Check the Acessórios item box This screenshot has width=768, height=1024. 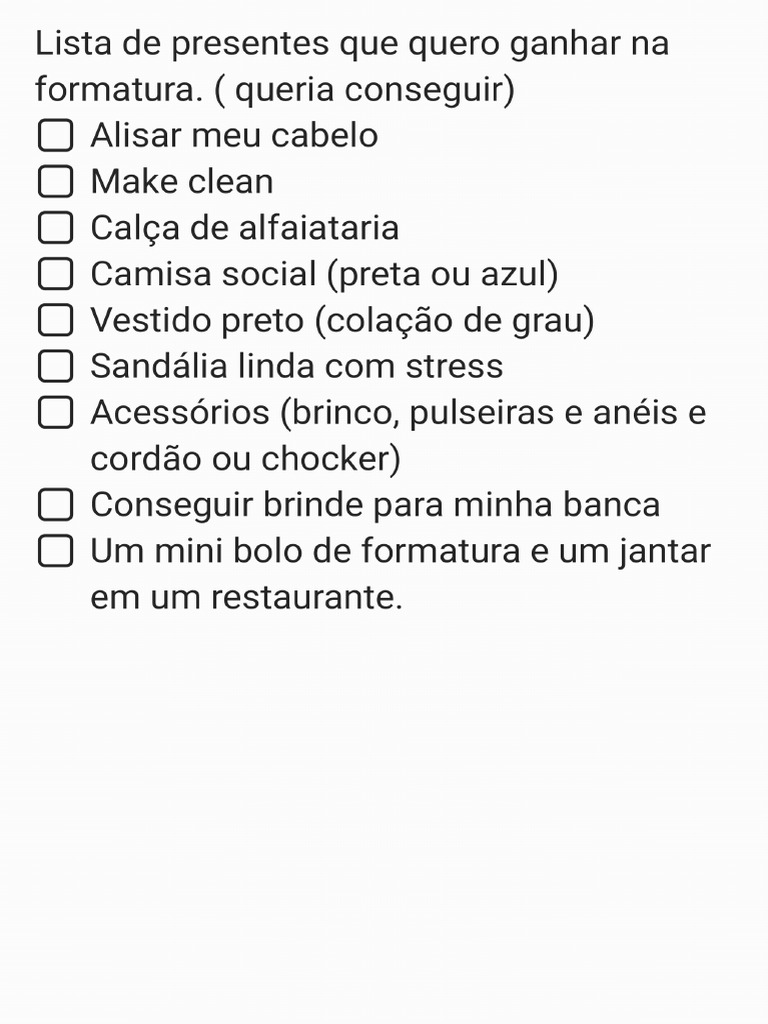tap(55, 413)
